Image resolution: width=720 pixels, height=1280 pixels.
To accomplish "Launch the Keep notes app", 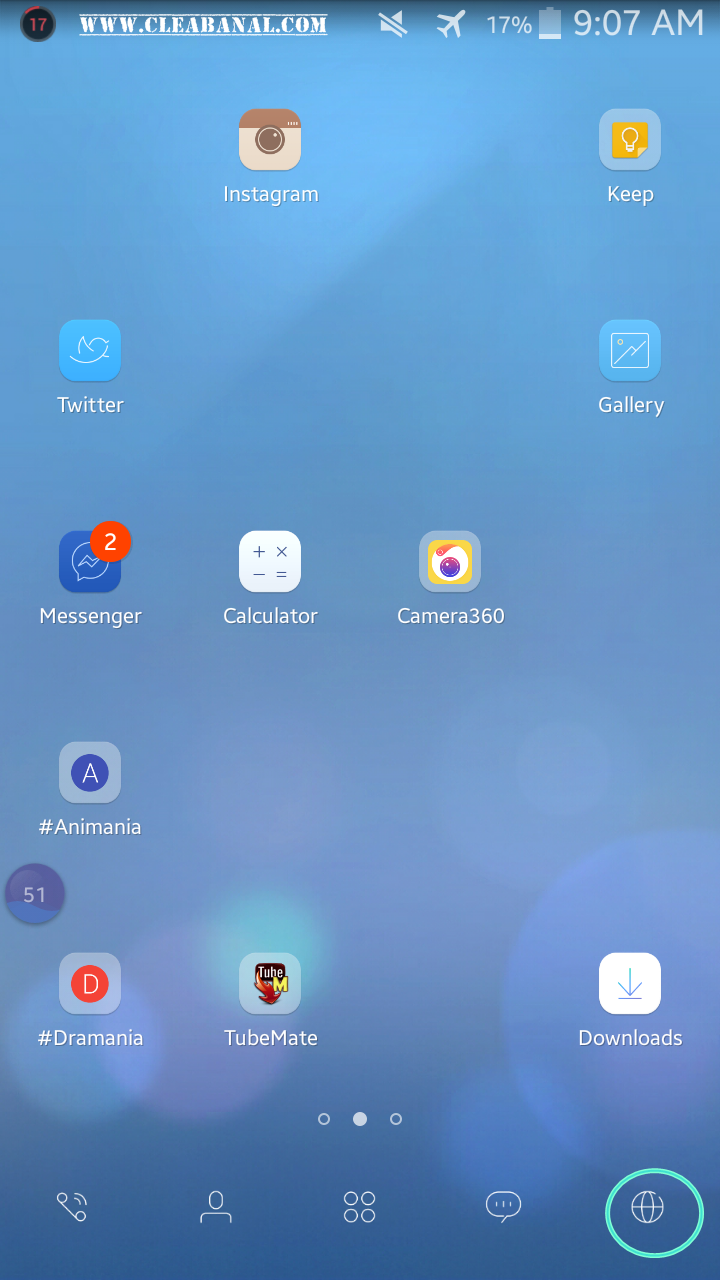I will pyautogui.click(x=630, y=140).
